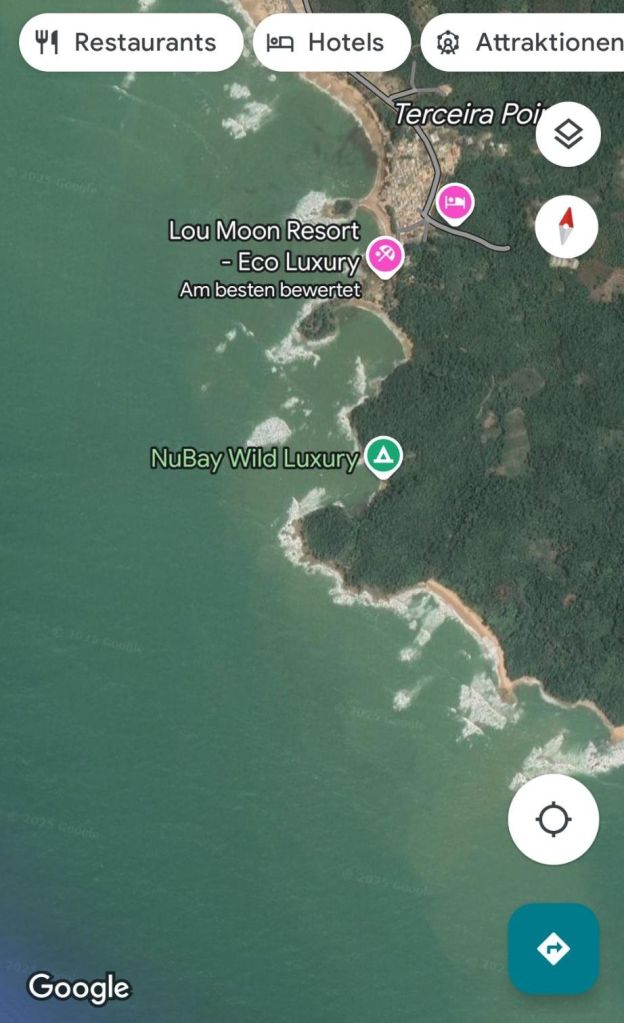Select the NuBay Wild Luxury campsite marker
The width and height of the screenshot is (624, 1023).
382,457
